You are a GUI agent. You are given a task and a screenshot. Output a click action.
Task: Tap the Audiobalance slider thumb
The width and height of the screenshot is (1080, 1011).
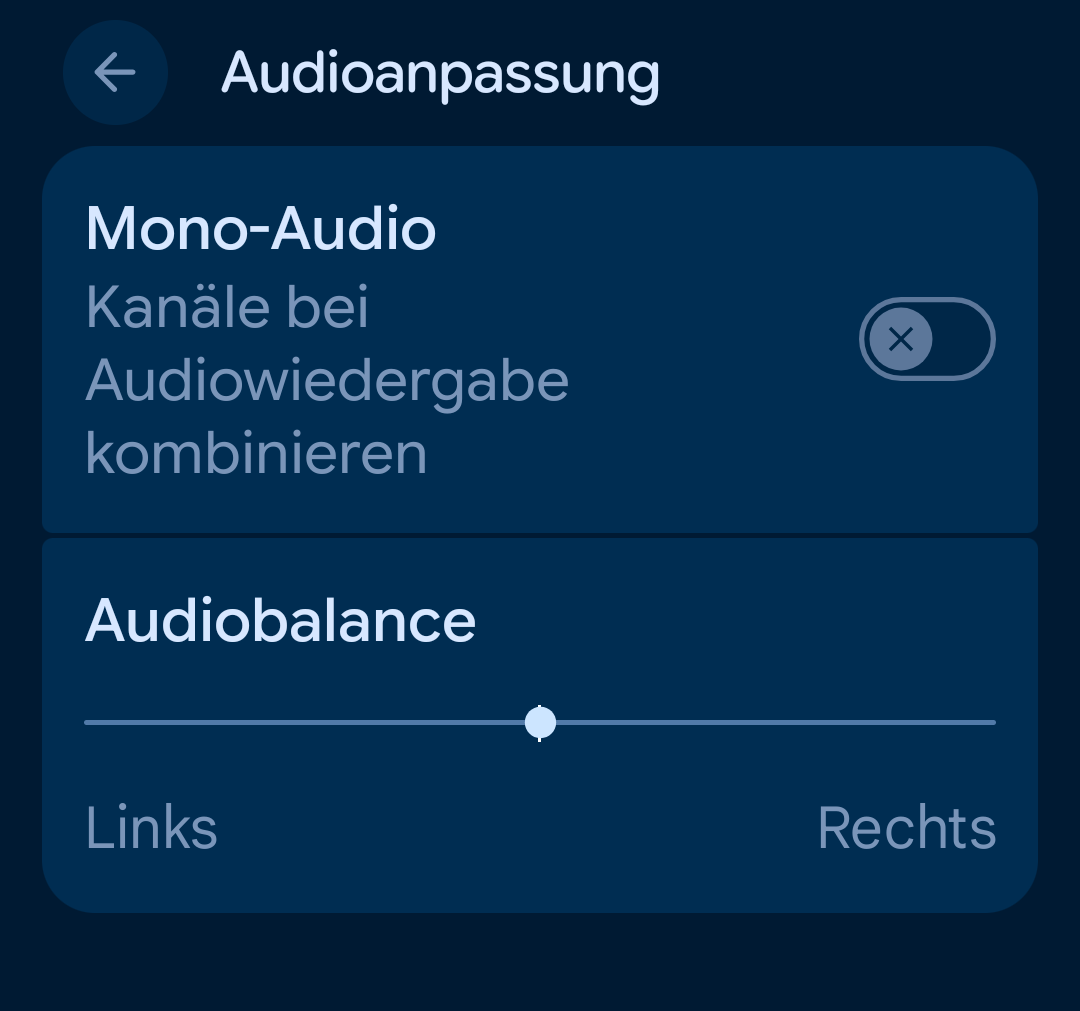pyautogui.click(x=540, y=722)
